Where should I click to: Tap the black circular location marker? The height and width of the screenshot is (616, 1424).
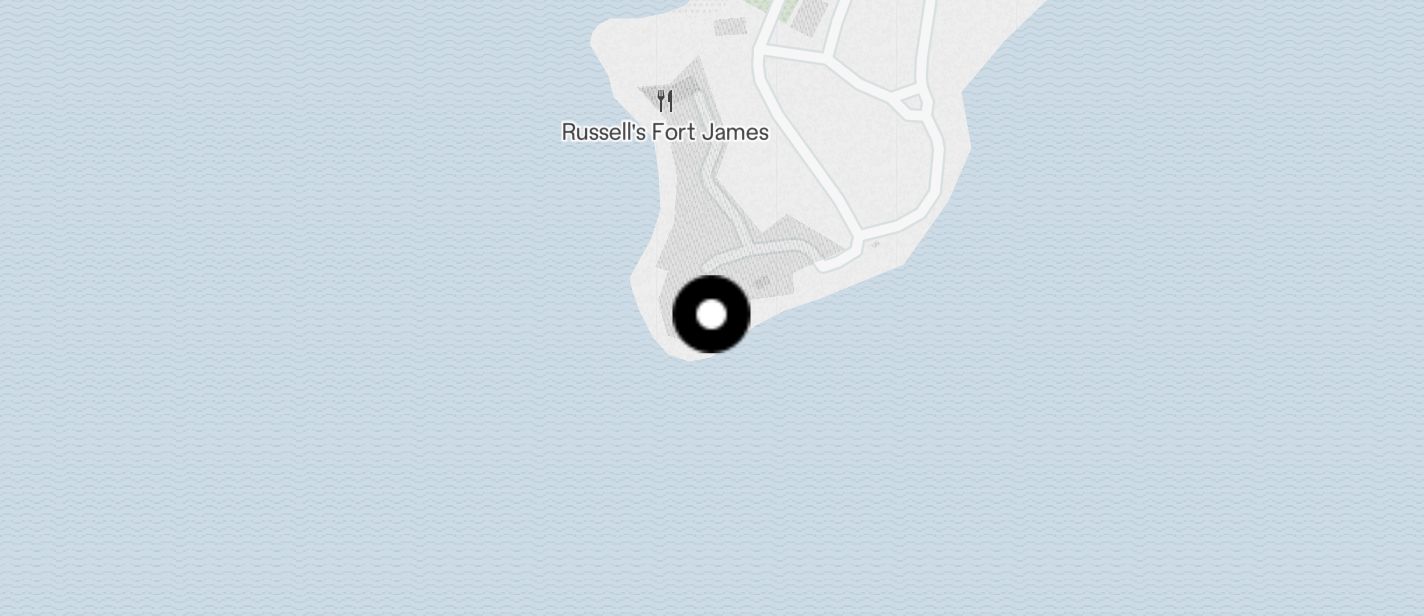coord(711,315)
